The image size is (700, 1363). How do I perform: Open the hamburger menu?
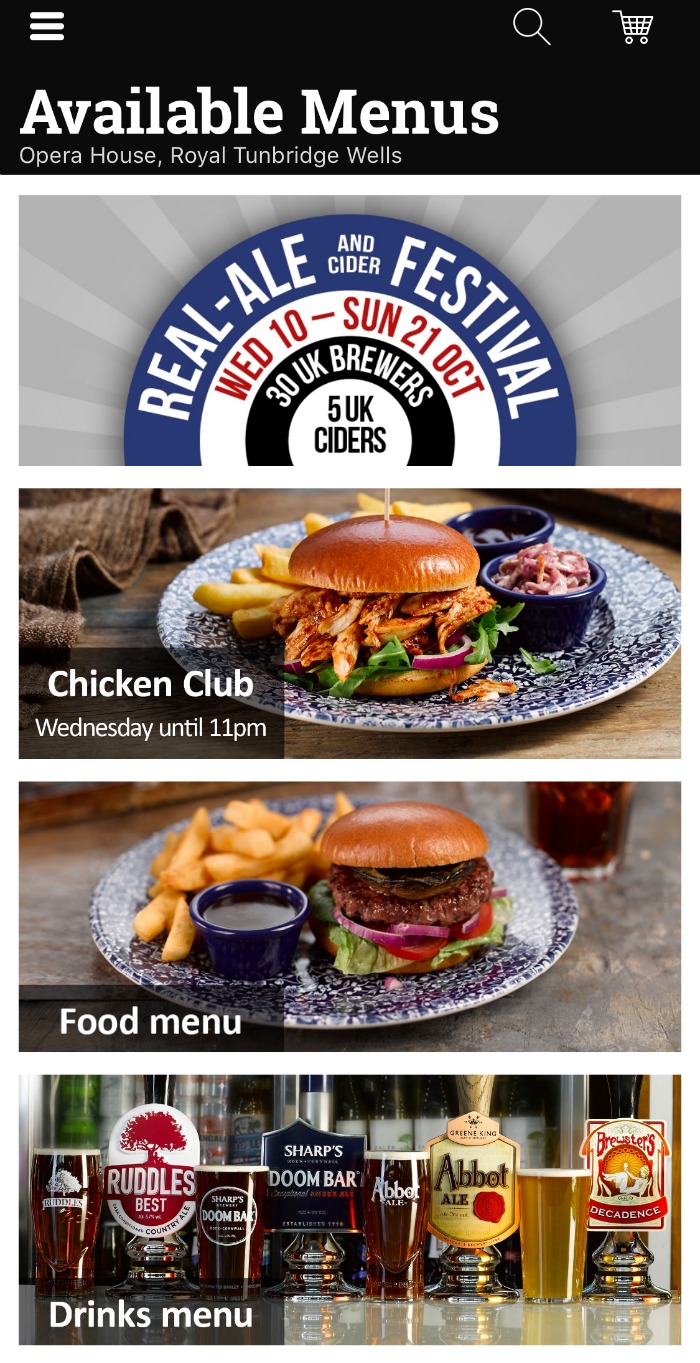click(x=47, y=27)
